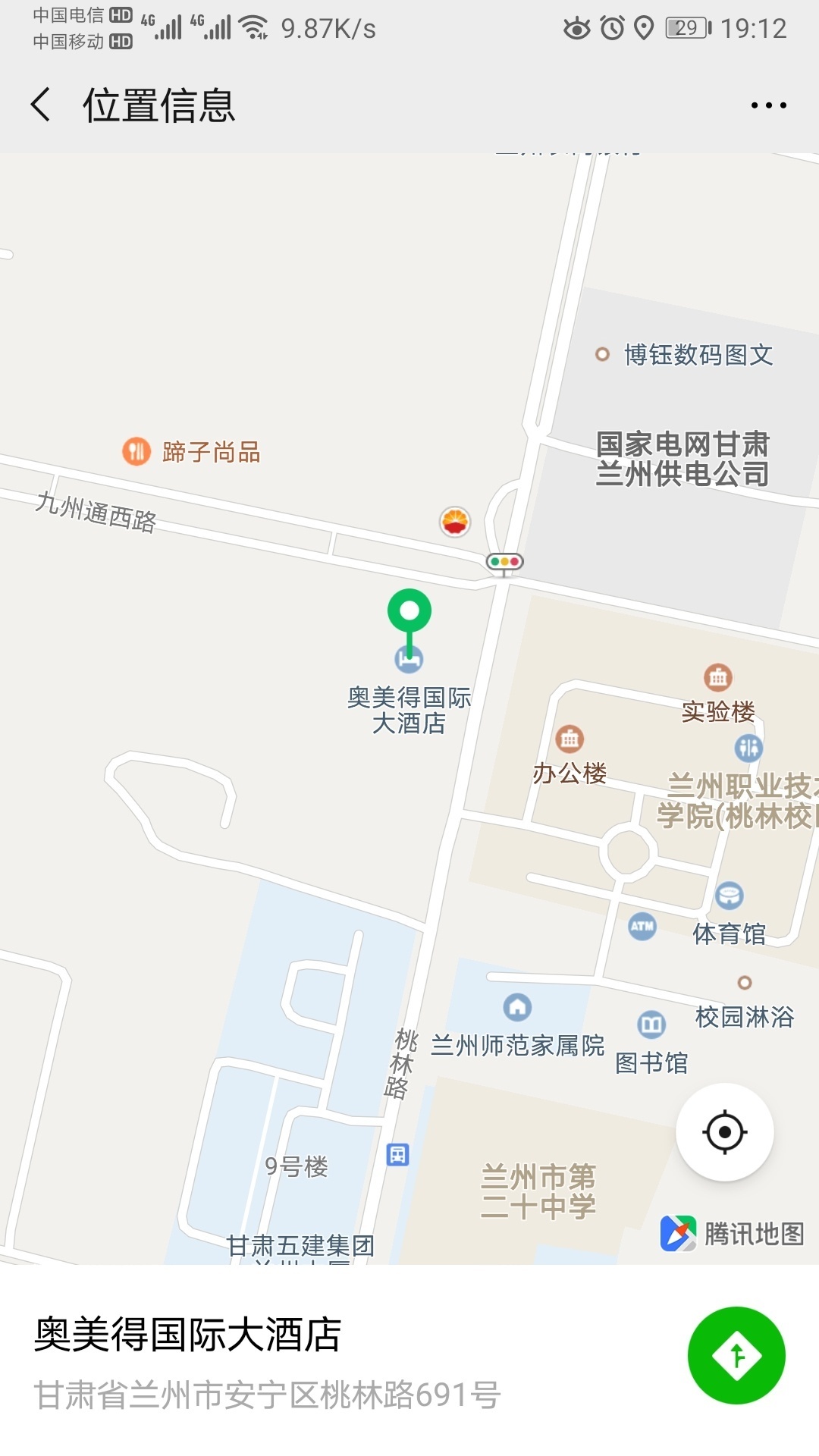This screenshot has width=819, height=1456.
Task: Go back from the location info screen
Action: point(41,105)
